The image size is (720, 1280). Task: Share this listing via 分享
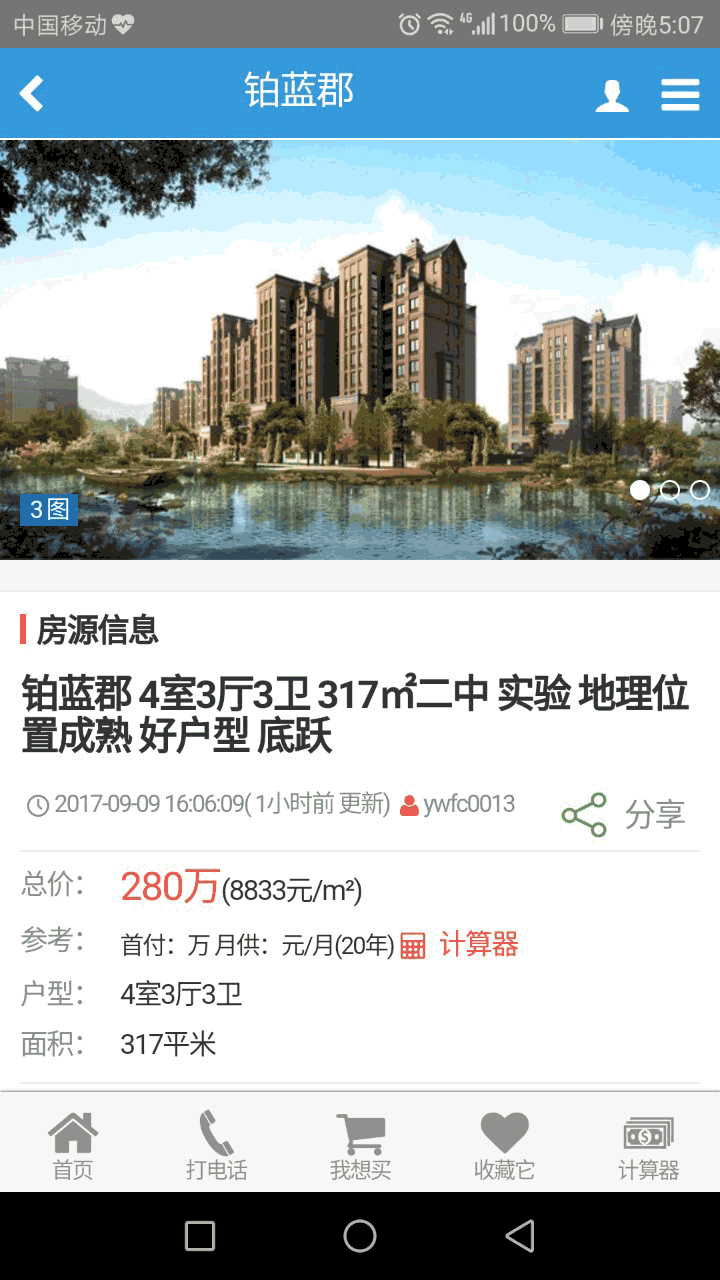click(625, 815)
